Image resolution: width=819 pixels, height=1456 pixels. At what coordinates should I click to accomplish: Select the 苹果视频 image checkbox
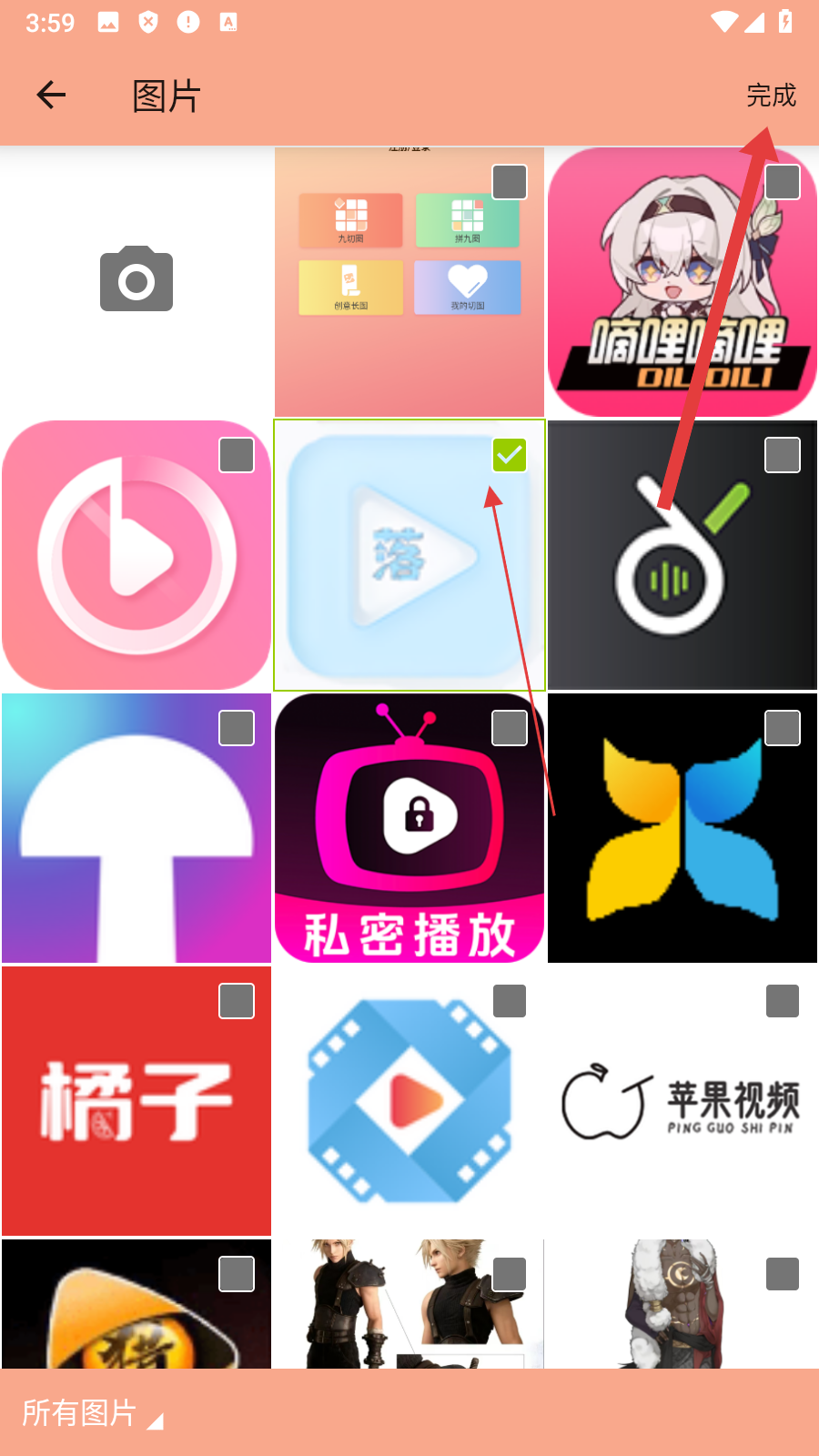(782, 1001)
